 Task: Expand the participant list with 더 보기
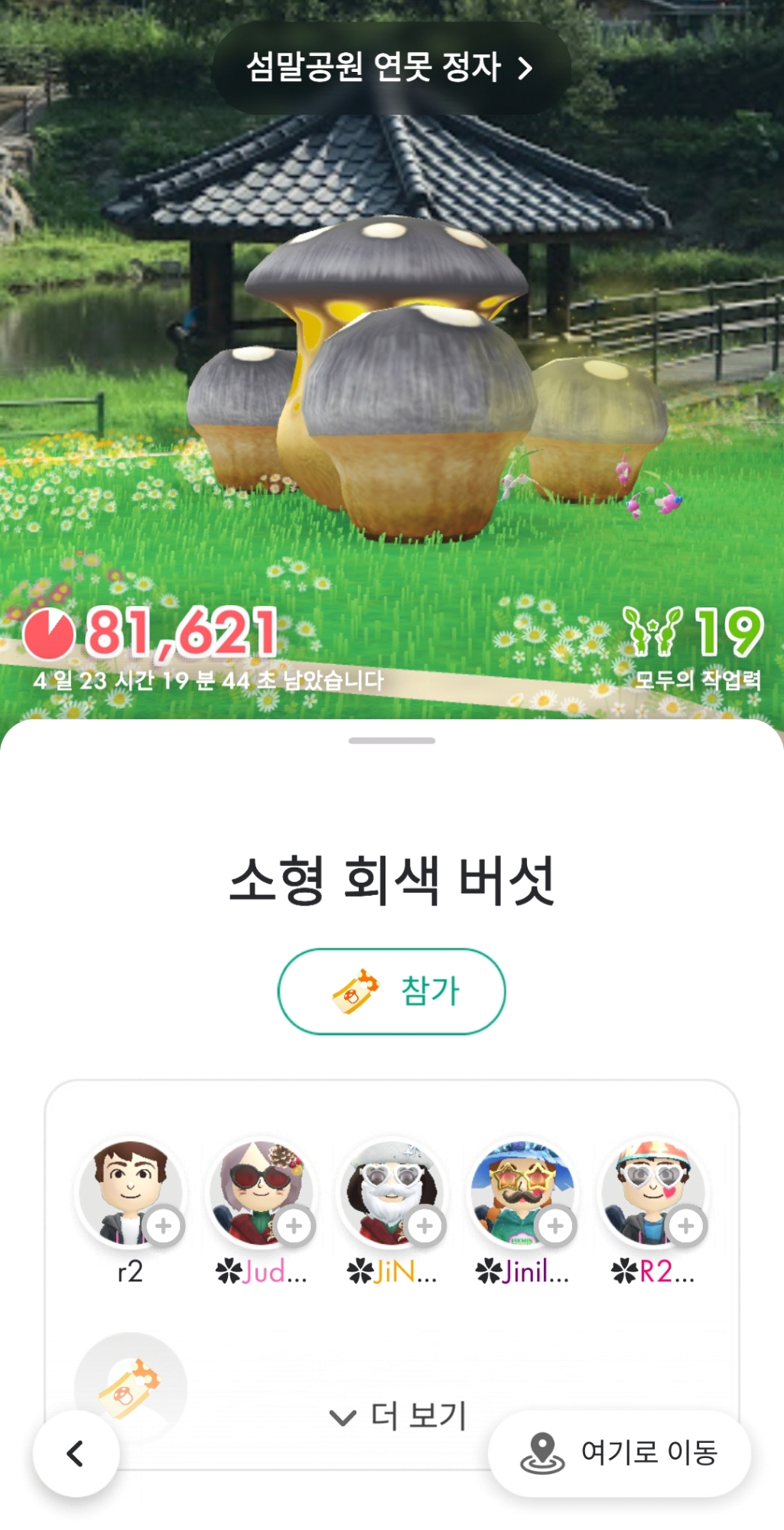(398, 1416)
